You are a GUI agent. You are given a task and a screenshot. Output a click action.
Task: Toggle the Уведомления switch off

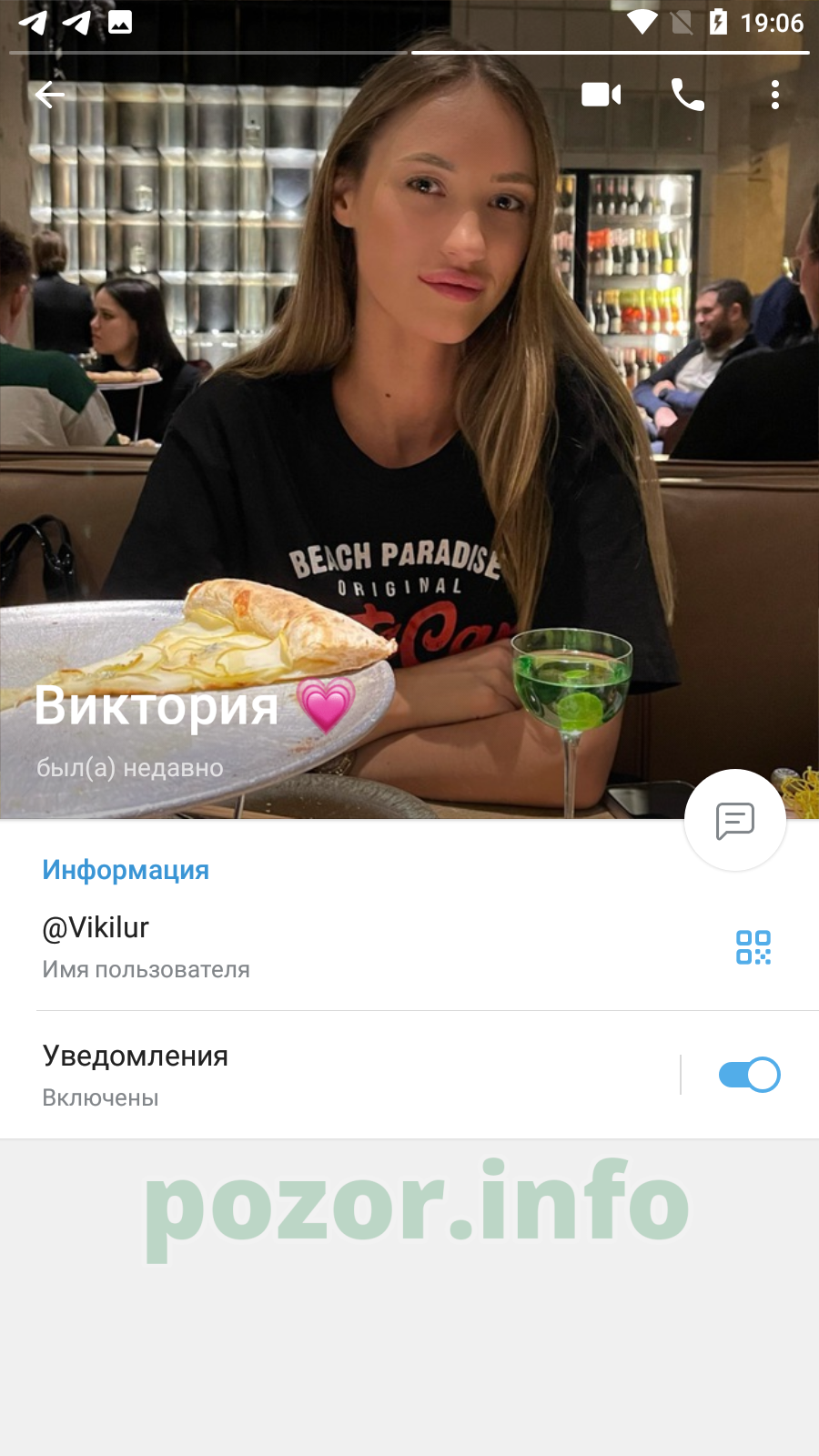[749, 1075]
